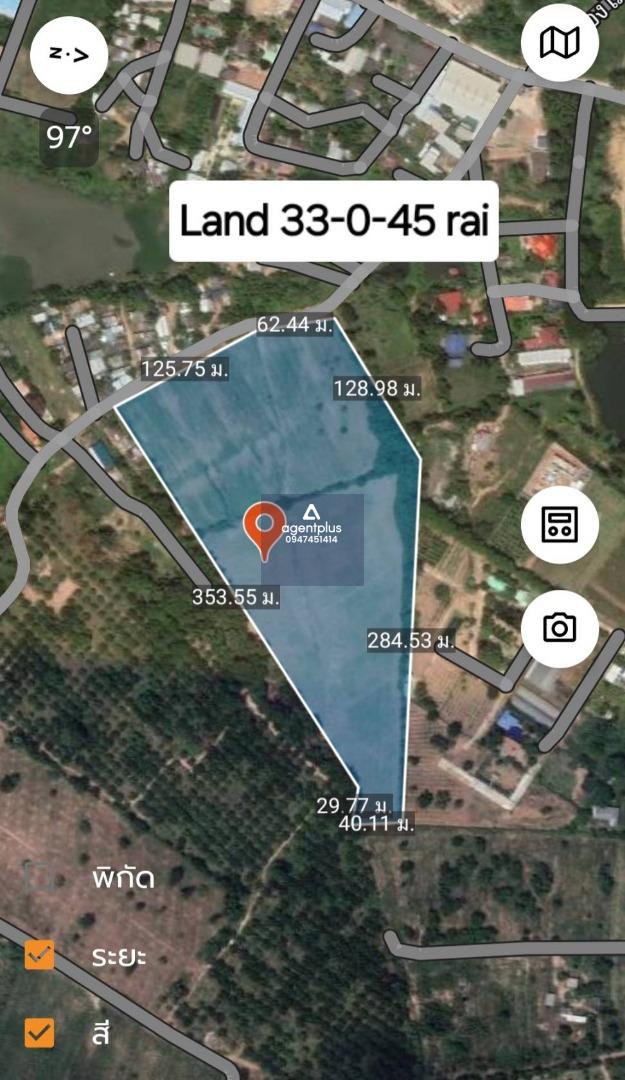Enable the พิกัด checkbox
The height and width of the screenshot is (1080, 625).
coord(39,878)
